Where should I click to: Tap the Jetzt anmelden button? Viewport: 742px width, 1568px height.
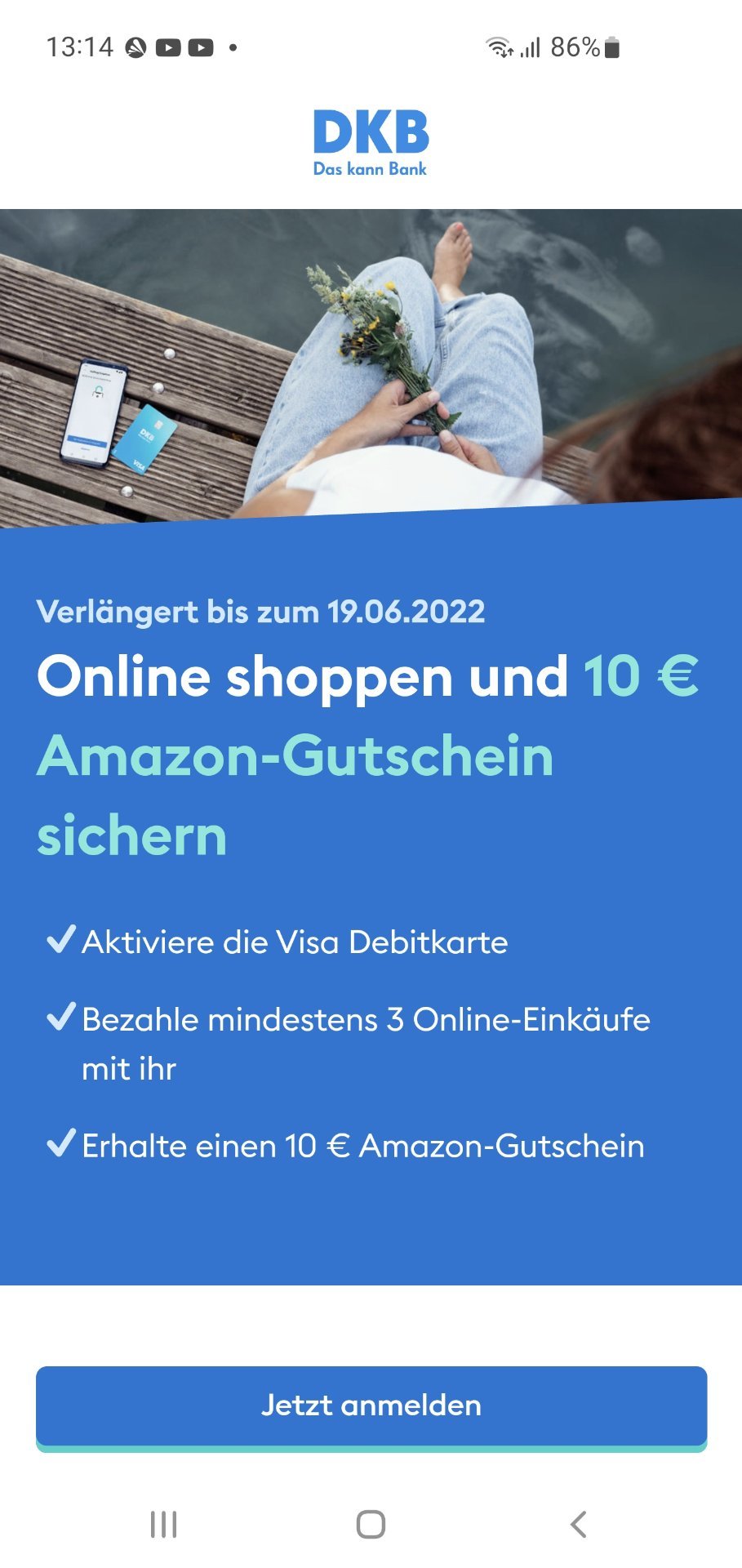pyautogui.click(x=371, y=1408)
